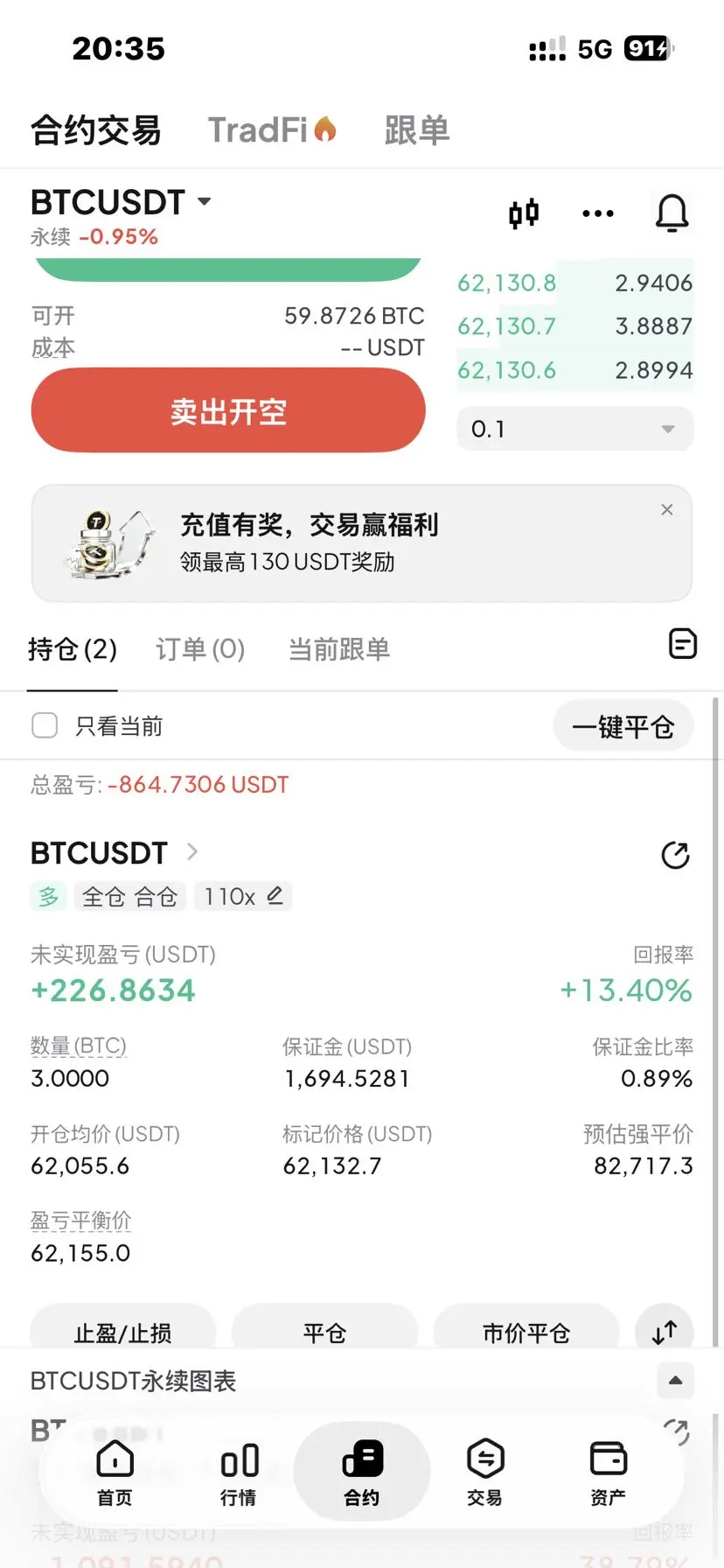Switch to the TradFi tab
724x1568 pixels.
click(x=272, y=130)
